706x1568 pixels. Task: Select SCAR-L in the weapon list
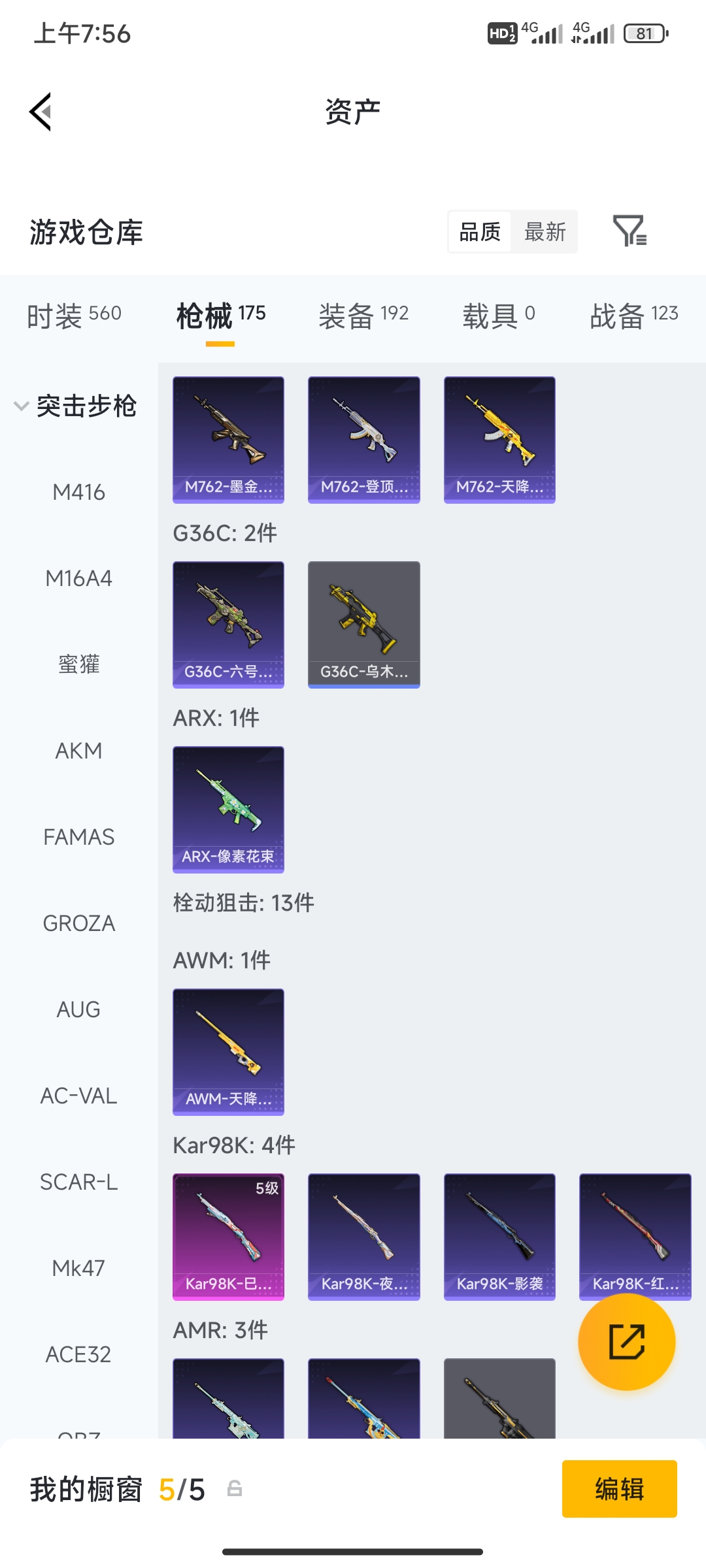point(79,1182)
